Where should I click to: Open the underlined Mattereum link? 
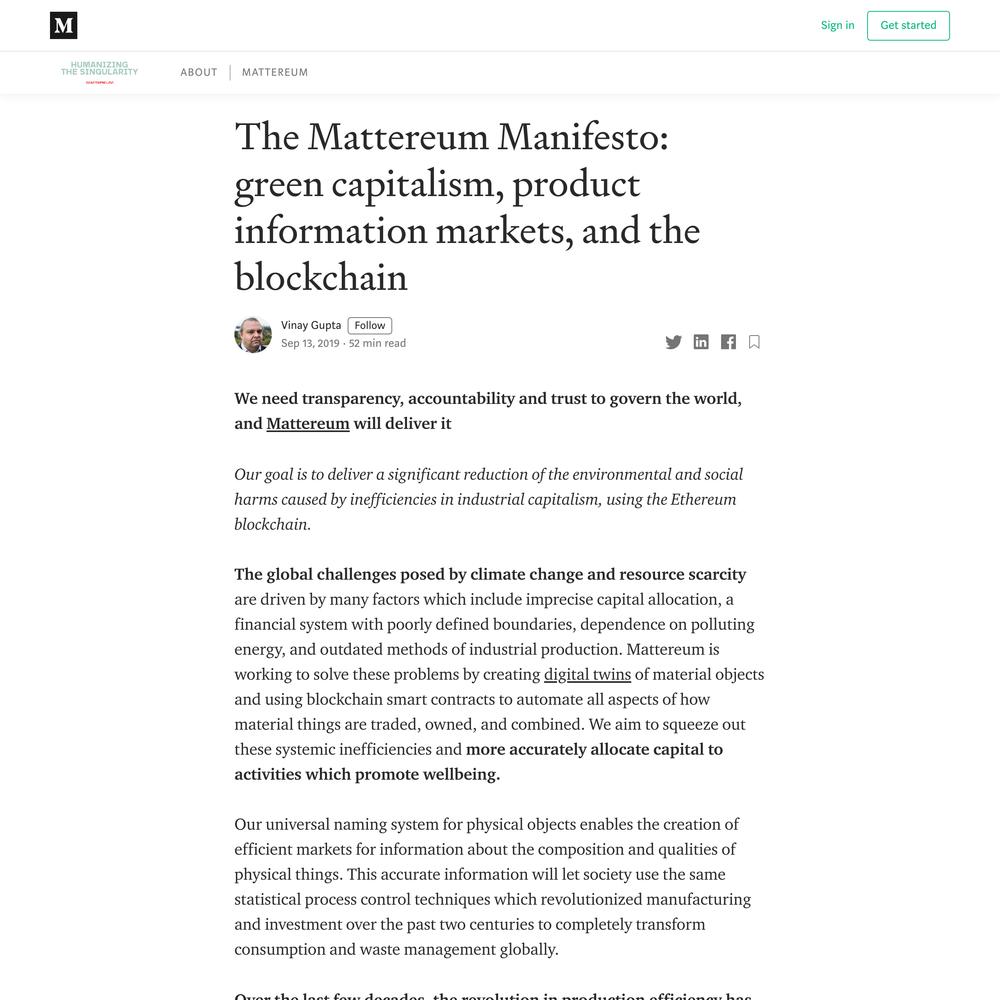click(308, 423)
